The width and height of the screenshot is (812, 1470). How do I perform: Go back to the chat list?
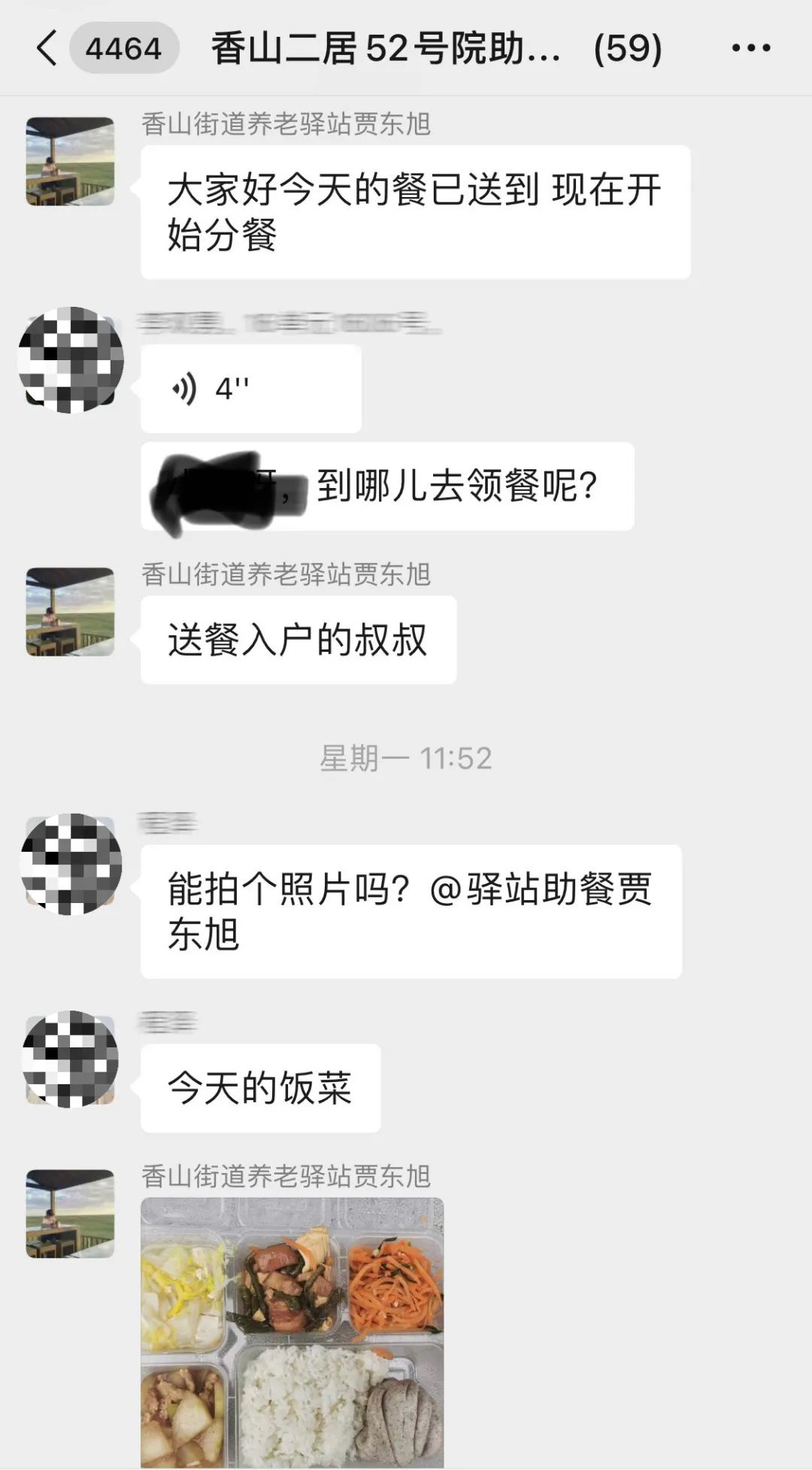click(47, 49)
